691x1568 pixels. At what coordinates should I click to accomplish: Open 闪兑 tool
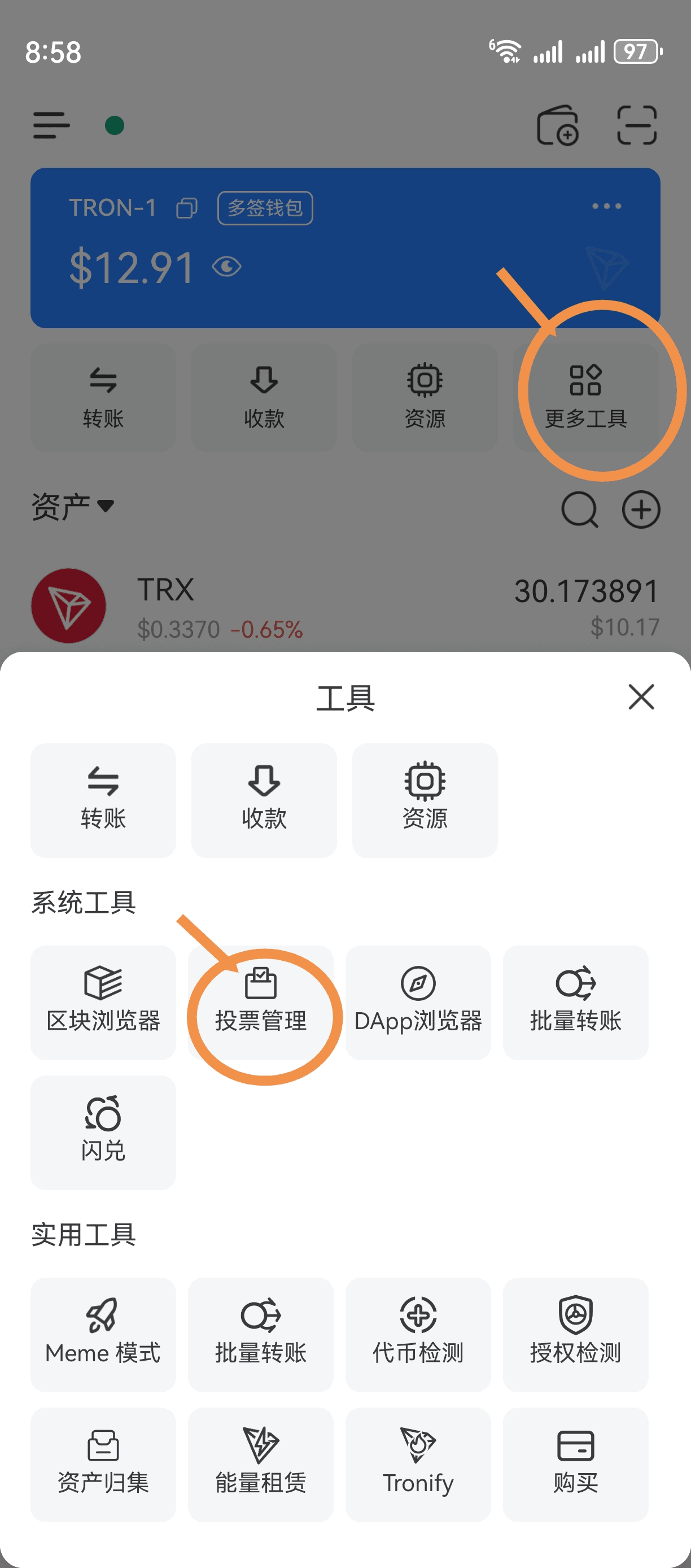coord(103,1132)
